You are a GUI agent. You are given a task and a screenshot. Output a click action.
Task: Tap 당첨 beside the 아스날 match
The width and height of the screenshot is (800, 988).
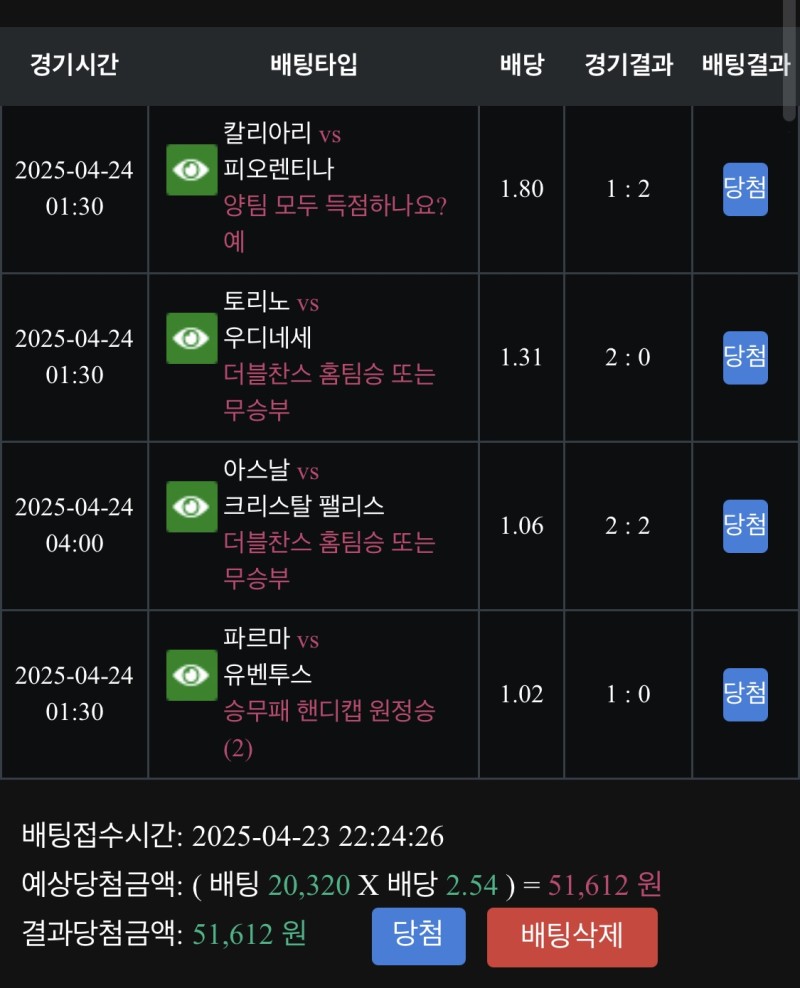(x=745, y=526)
